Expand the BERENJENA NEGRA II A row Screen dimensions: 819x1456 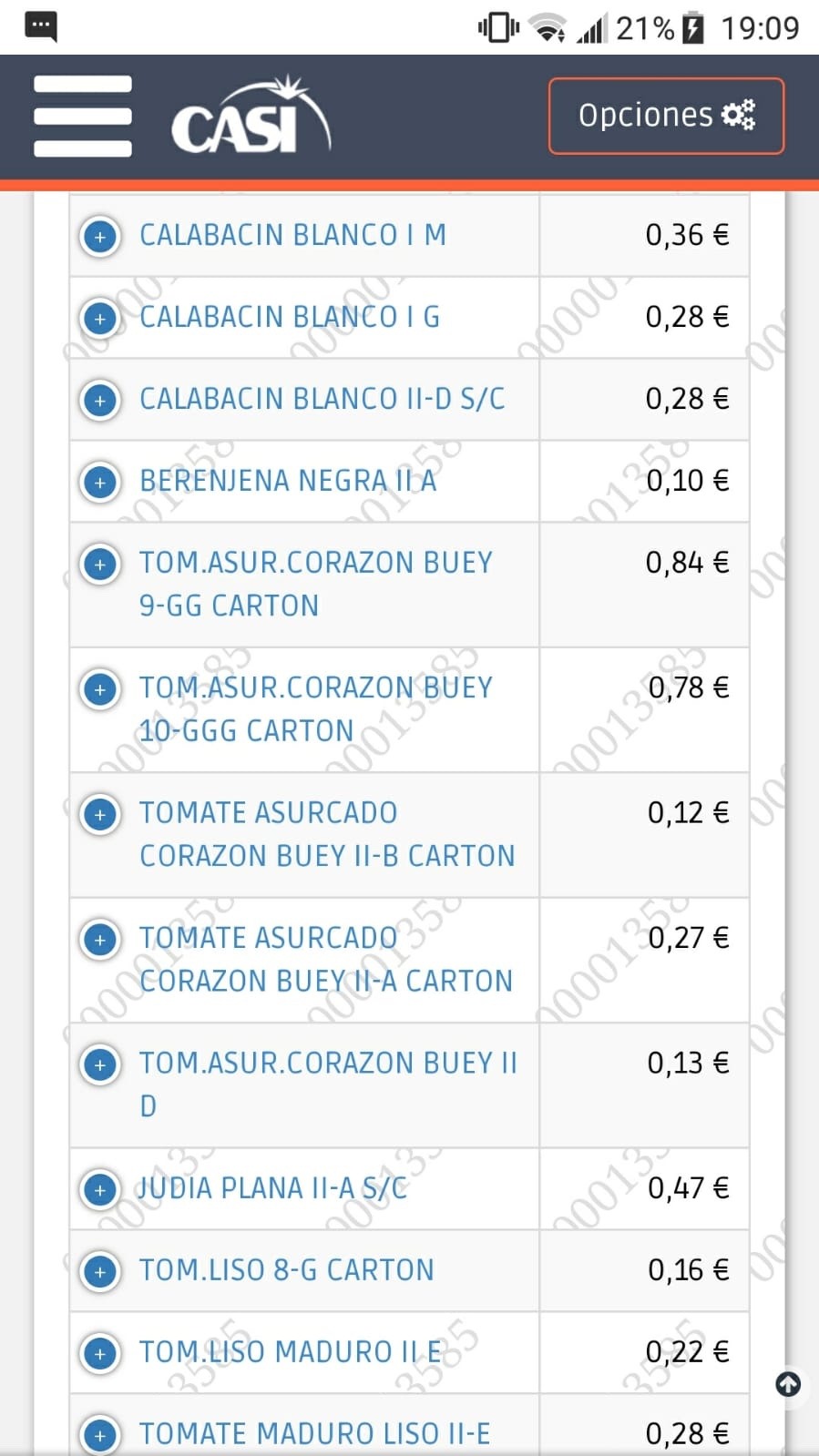click(100, 483)
